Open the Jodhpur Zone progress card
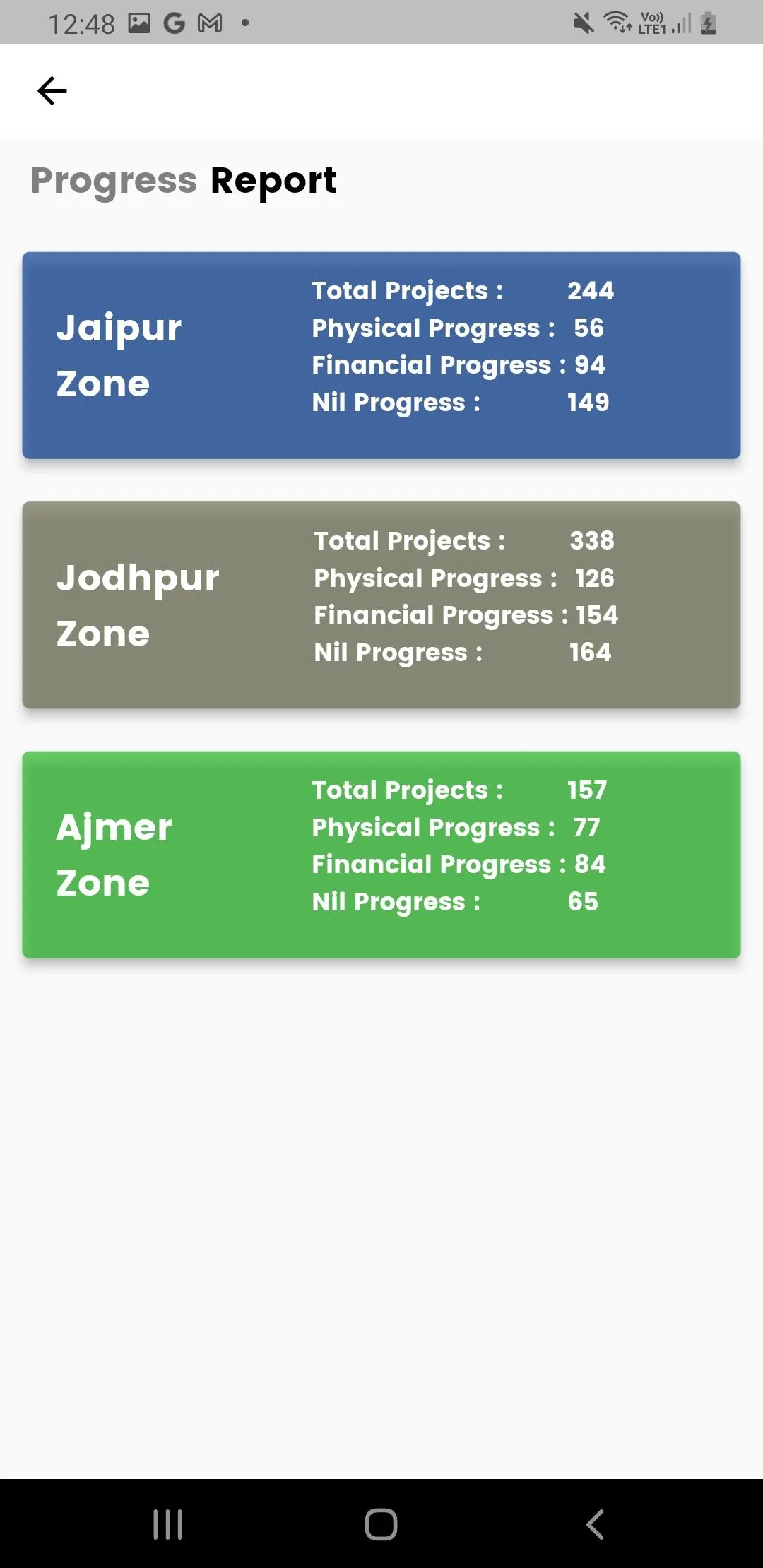This screenshot has height=1568, width=763. click(x=381, y=605)
